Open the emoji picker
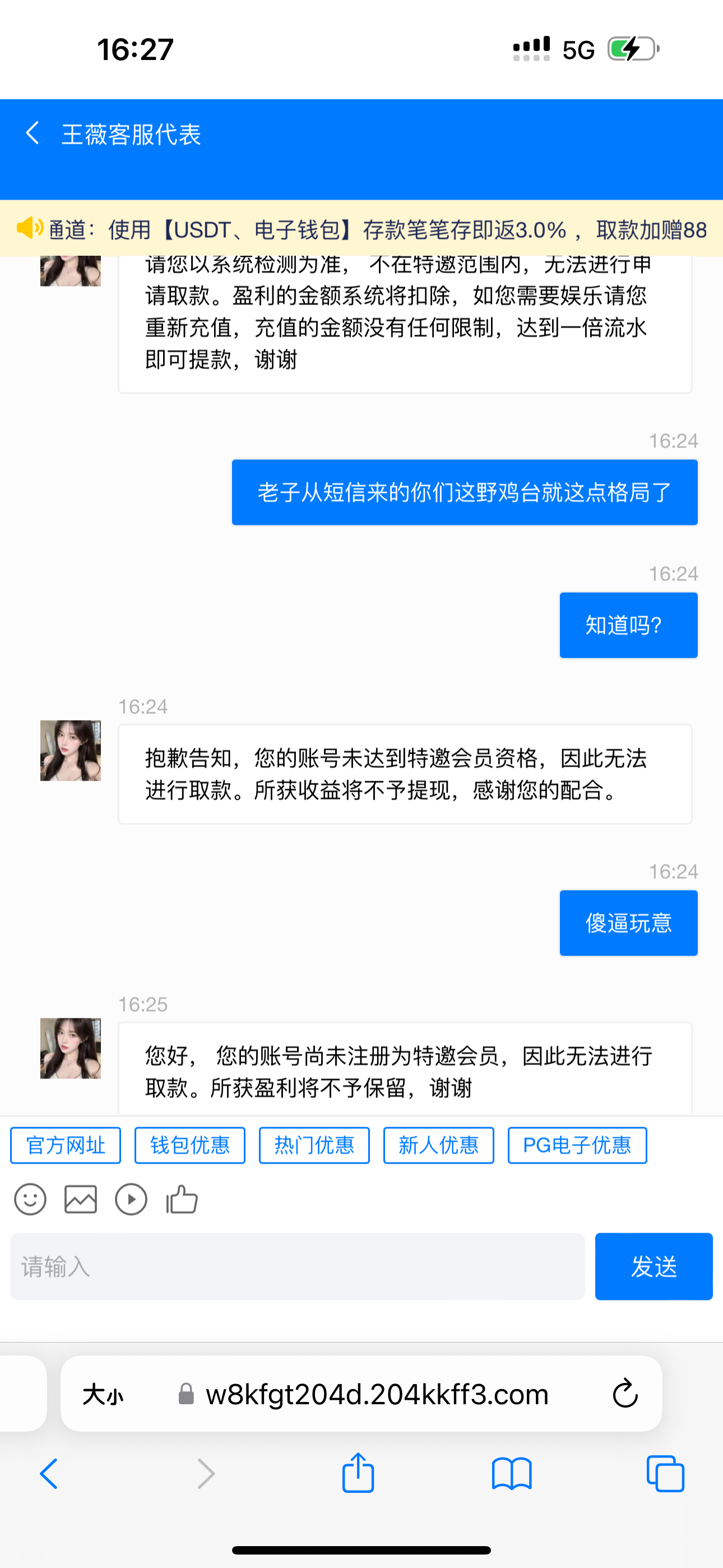The width and height of the screenshot is (723, 1568). point(30,1200)
